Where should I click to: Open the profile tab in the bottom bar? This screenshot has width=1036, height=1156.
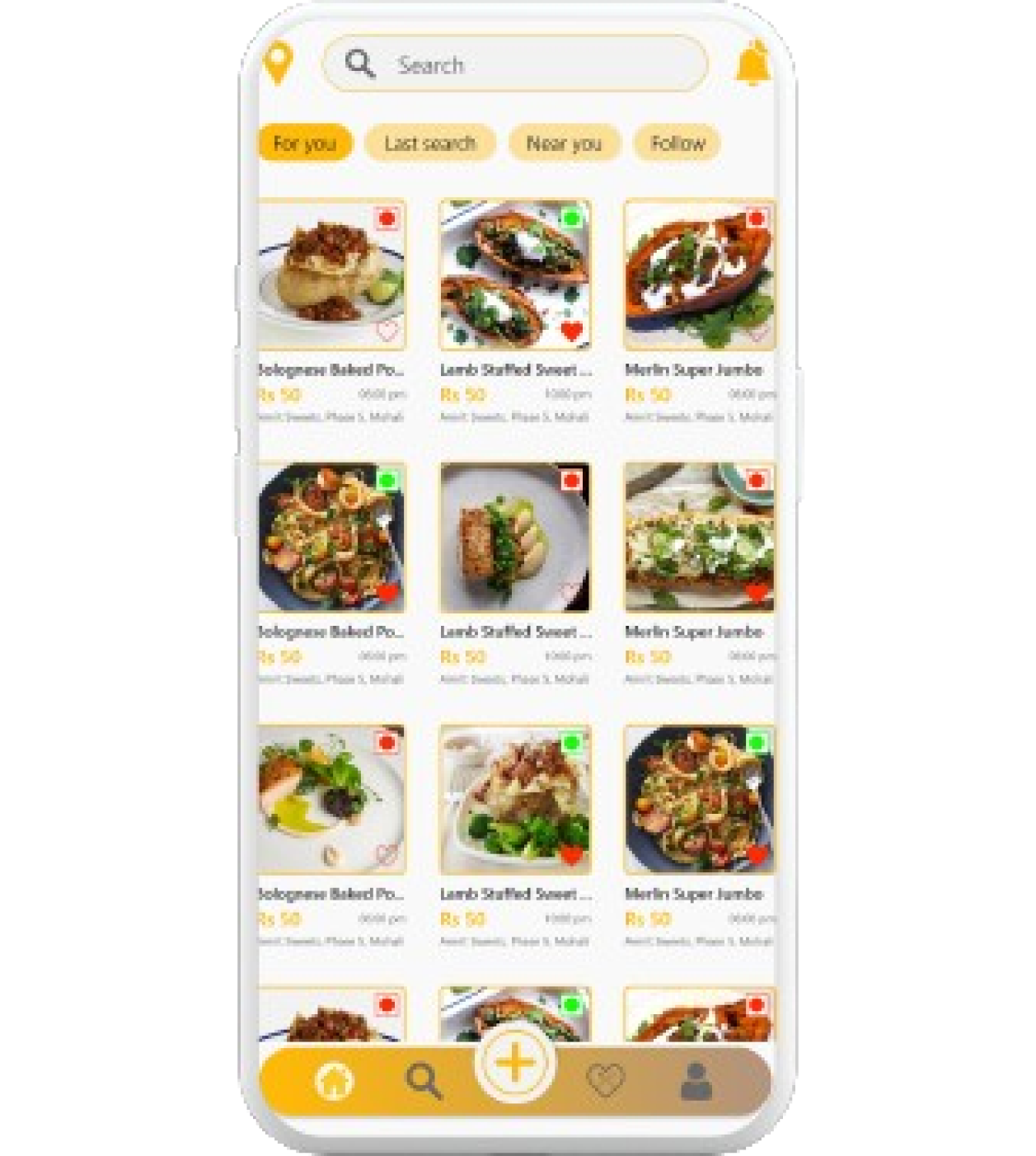696,1081
